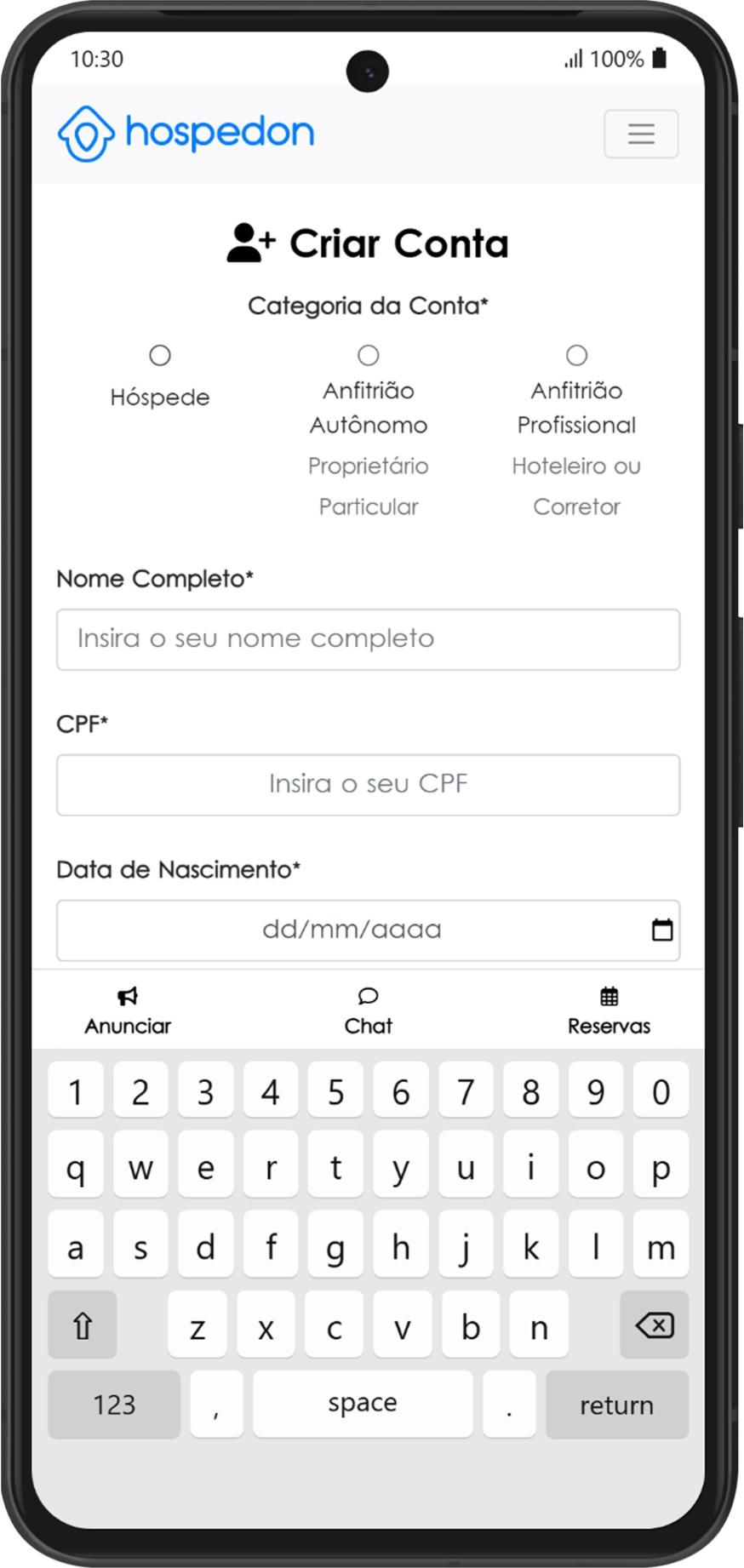This screenshot has height=1568, width=744.
Task: Select the Hóspede radio button
Action: click(x=160, y=355)
